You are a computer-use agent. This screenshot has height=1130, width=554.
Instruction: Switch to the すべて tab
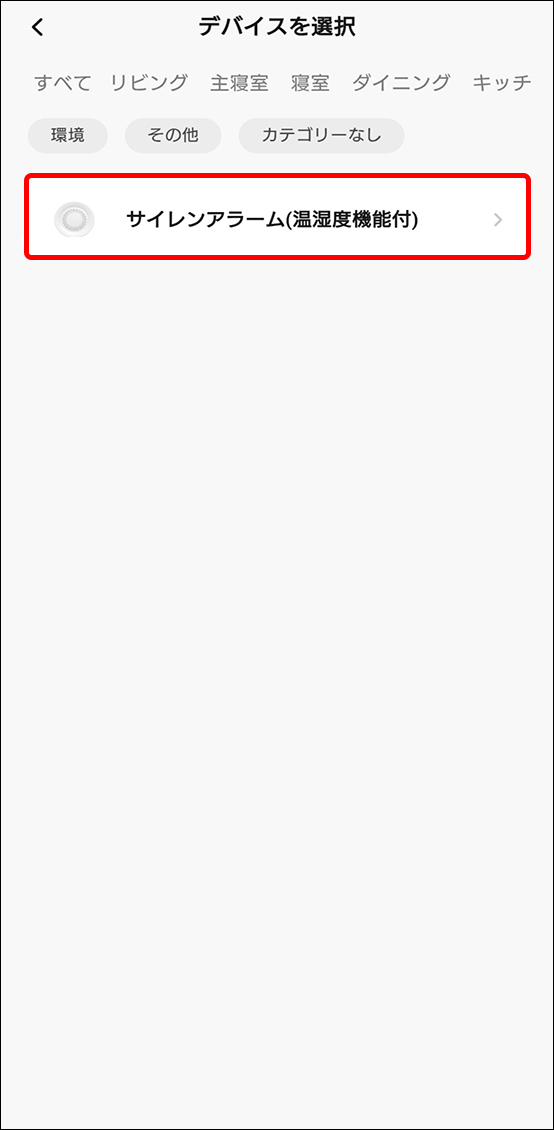coord(63,83)
